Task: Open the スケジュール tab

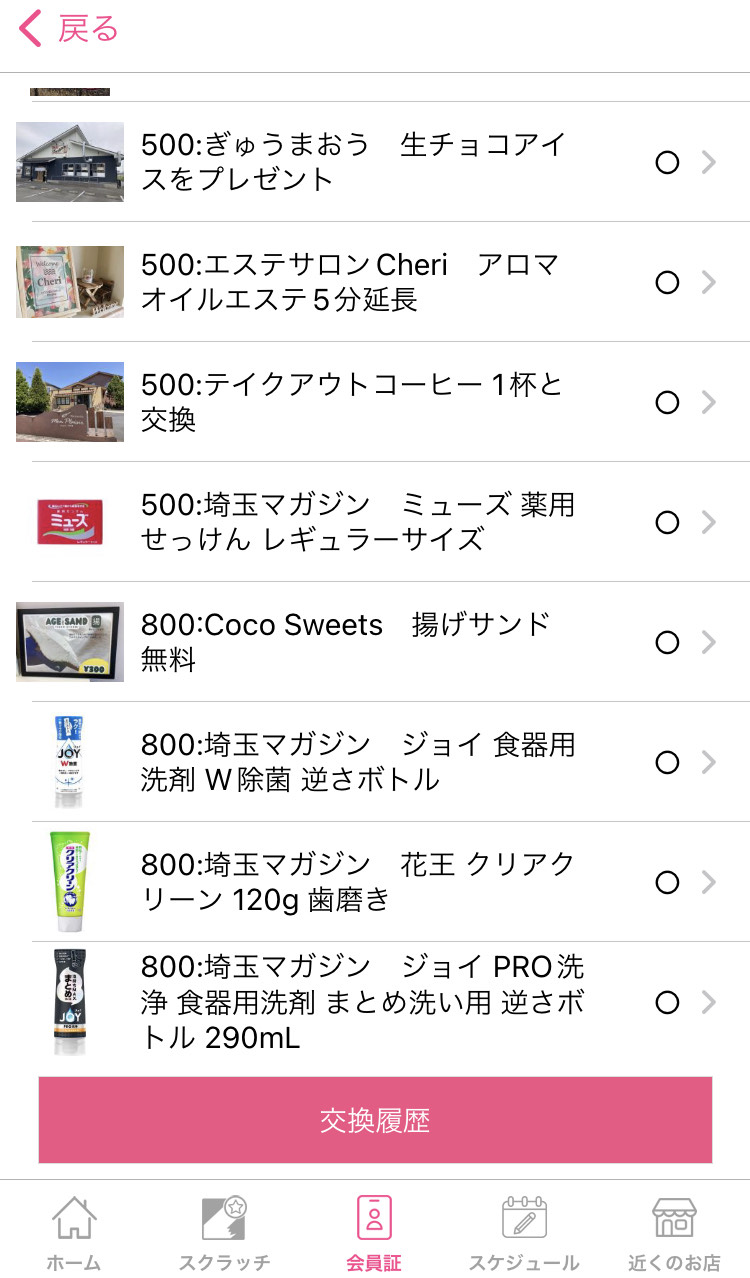Action: 524,1232
